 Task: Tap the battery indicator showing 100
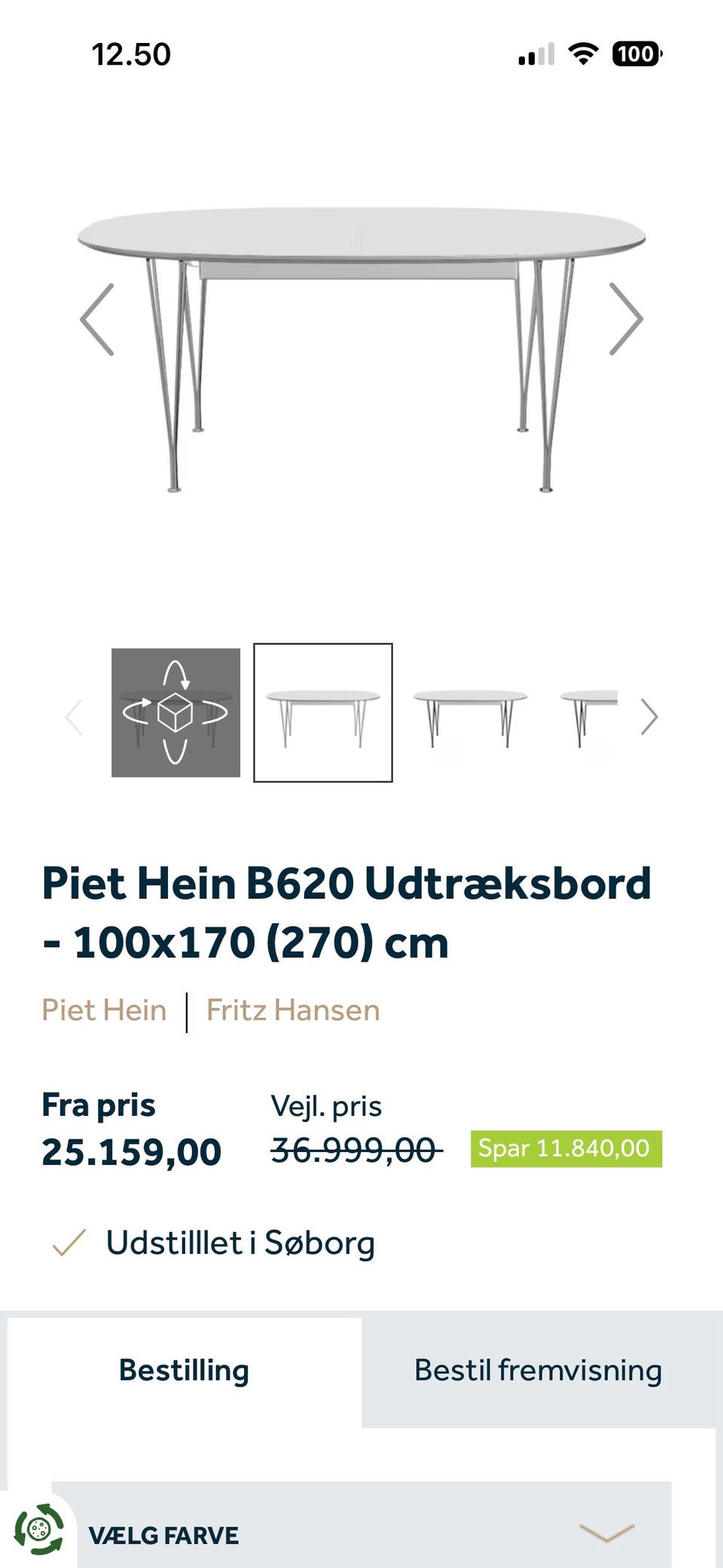[x=636, y=54]
